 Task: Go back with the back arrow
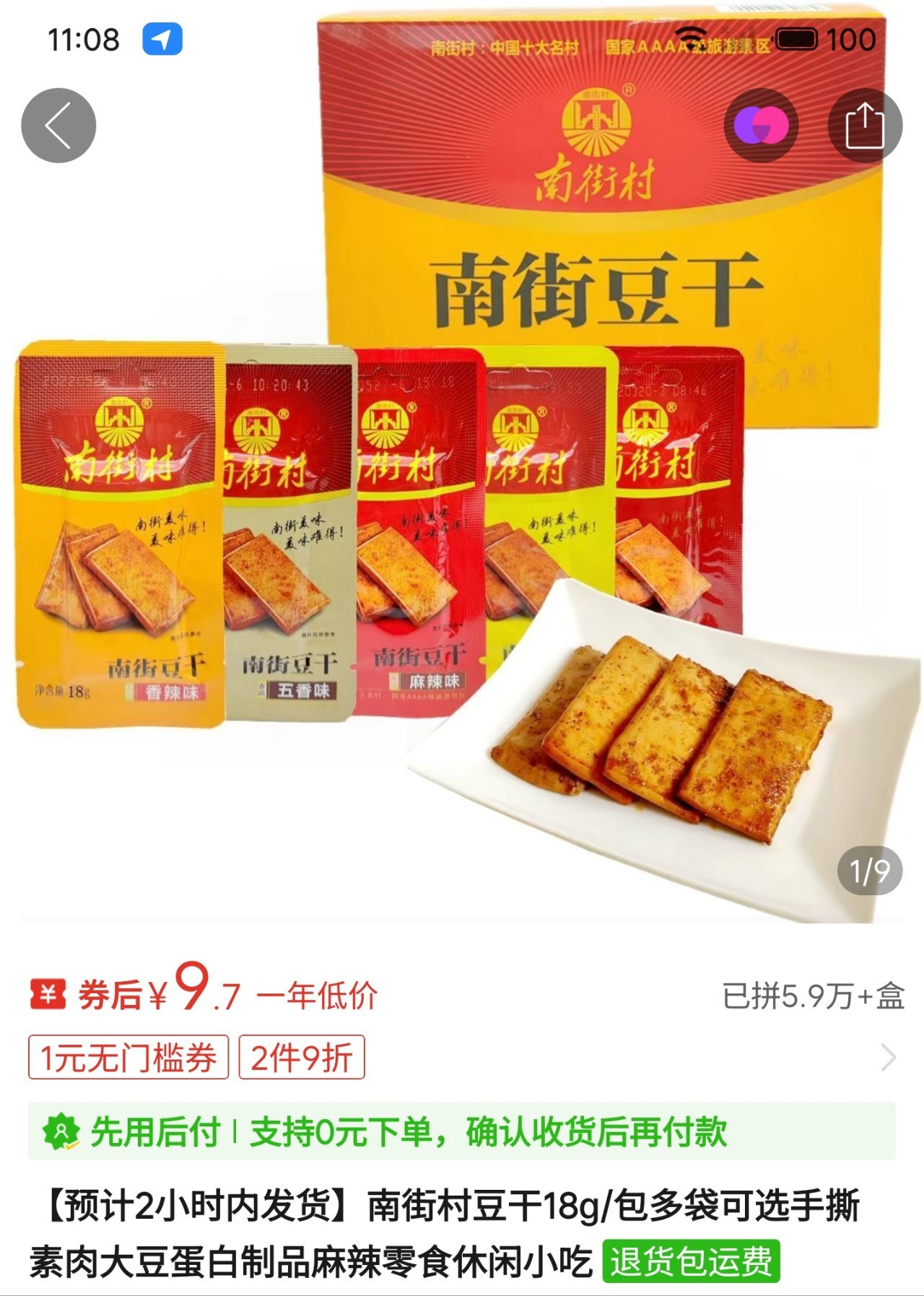(x=58, y=126)
